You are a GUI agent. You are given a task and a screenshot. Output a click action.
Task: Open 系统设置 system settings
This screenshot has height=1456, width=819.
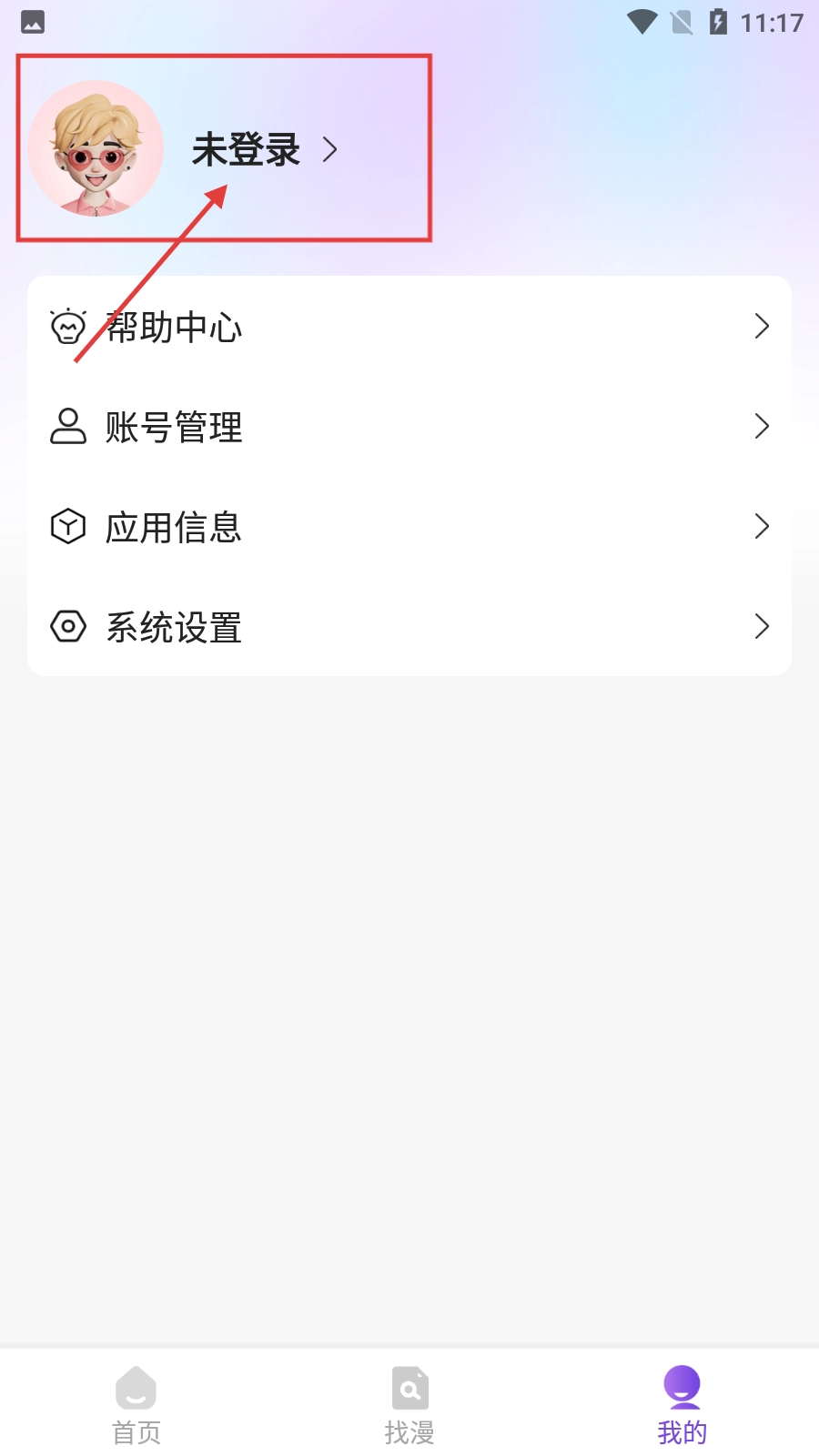[409, 627]
